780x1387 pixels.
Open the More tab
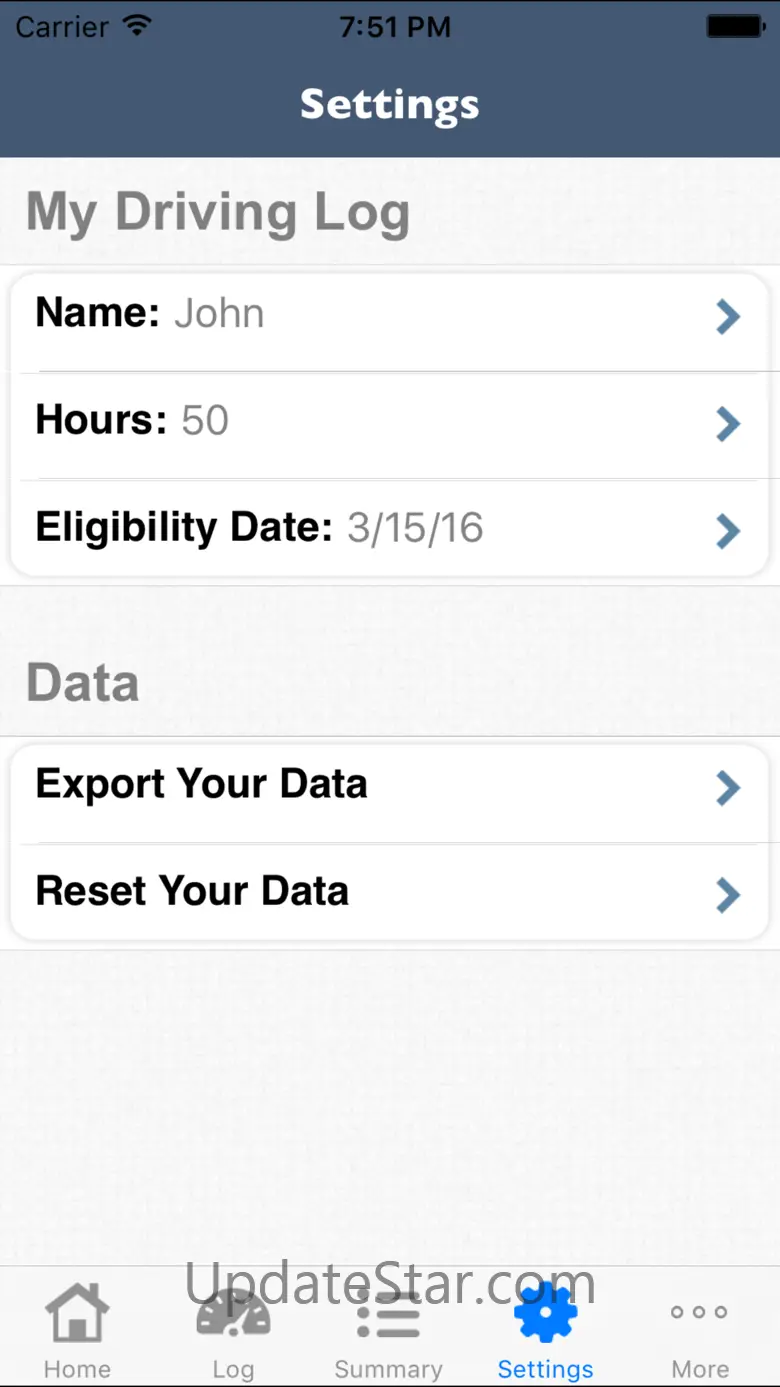(700, 1329)
